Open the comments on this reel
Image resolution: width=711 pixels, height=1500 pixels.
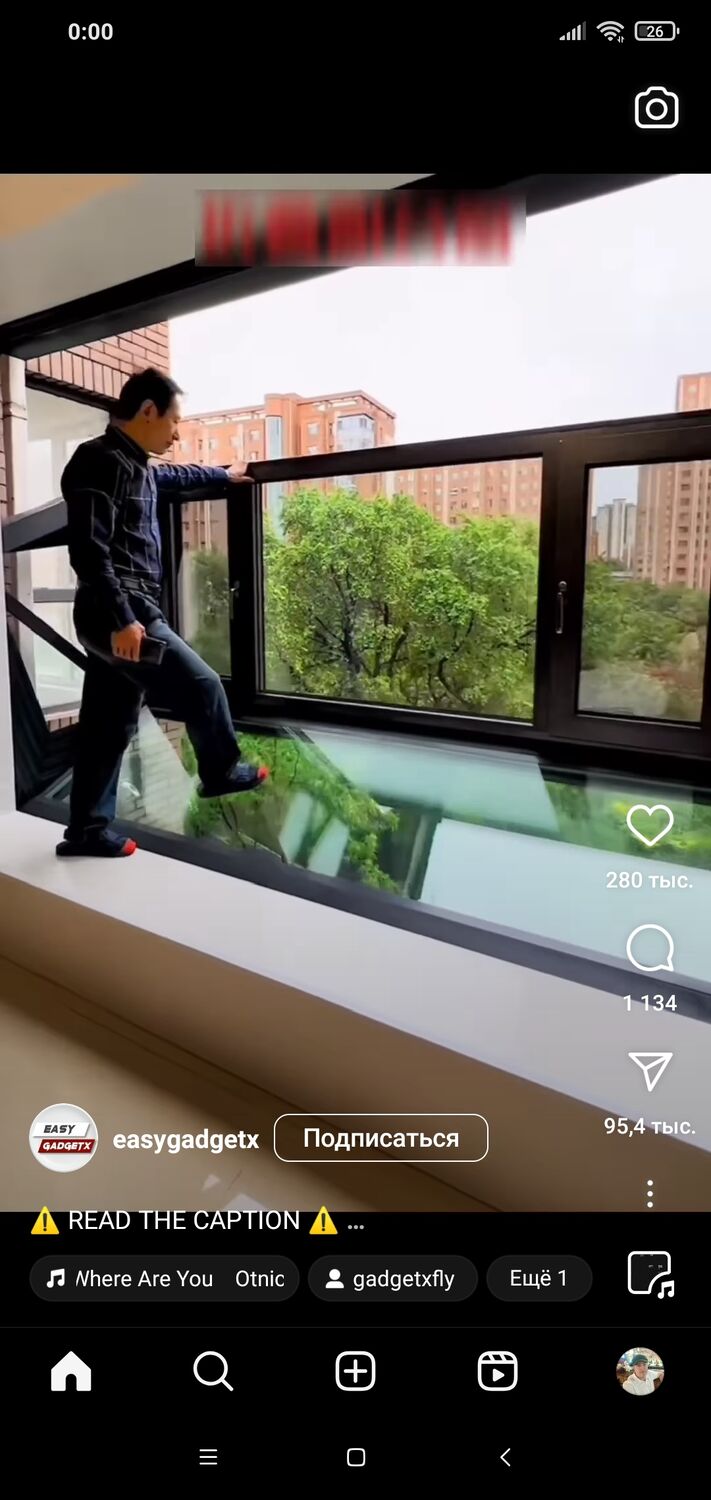tap(650, 949)
